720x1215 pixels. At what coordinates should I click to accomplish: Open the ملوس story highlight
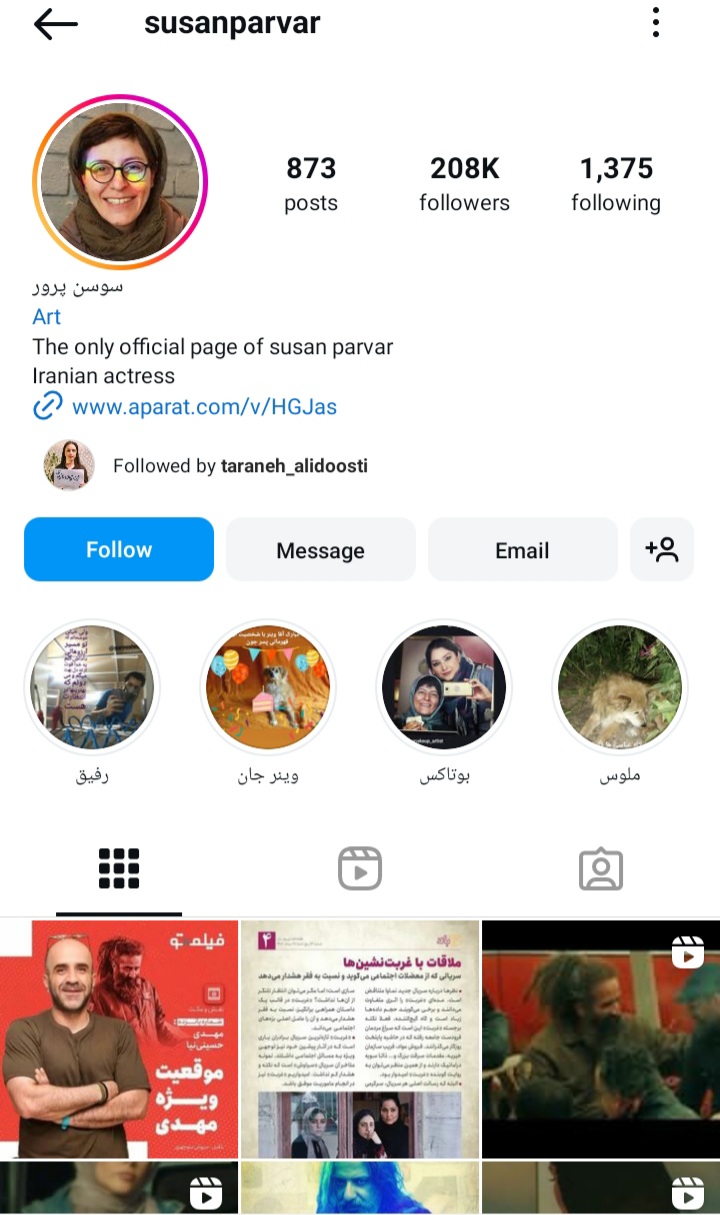[x=620, y=688]
